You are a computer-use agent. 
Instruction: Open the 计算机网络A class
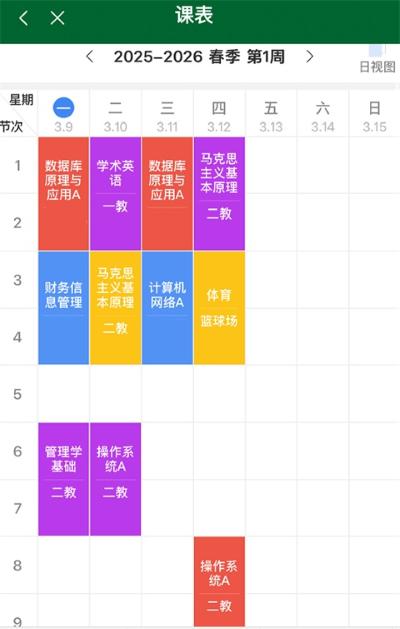[x=167, y=308]
